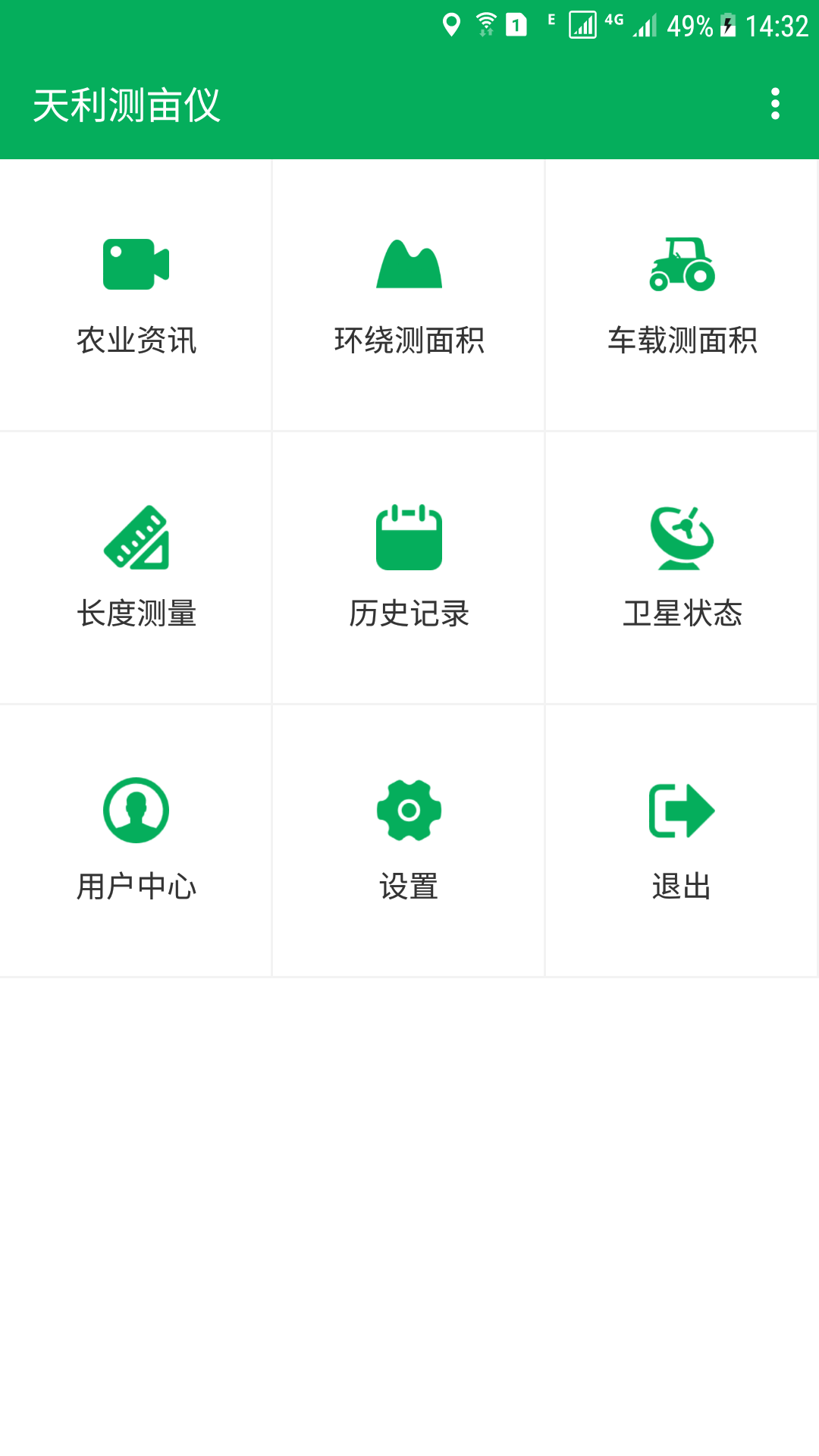819x1456 pixels.
Task: Tap the location indicator in status bar
Action: pyautogui.click(x=452, y=25)
